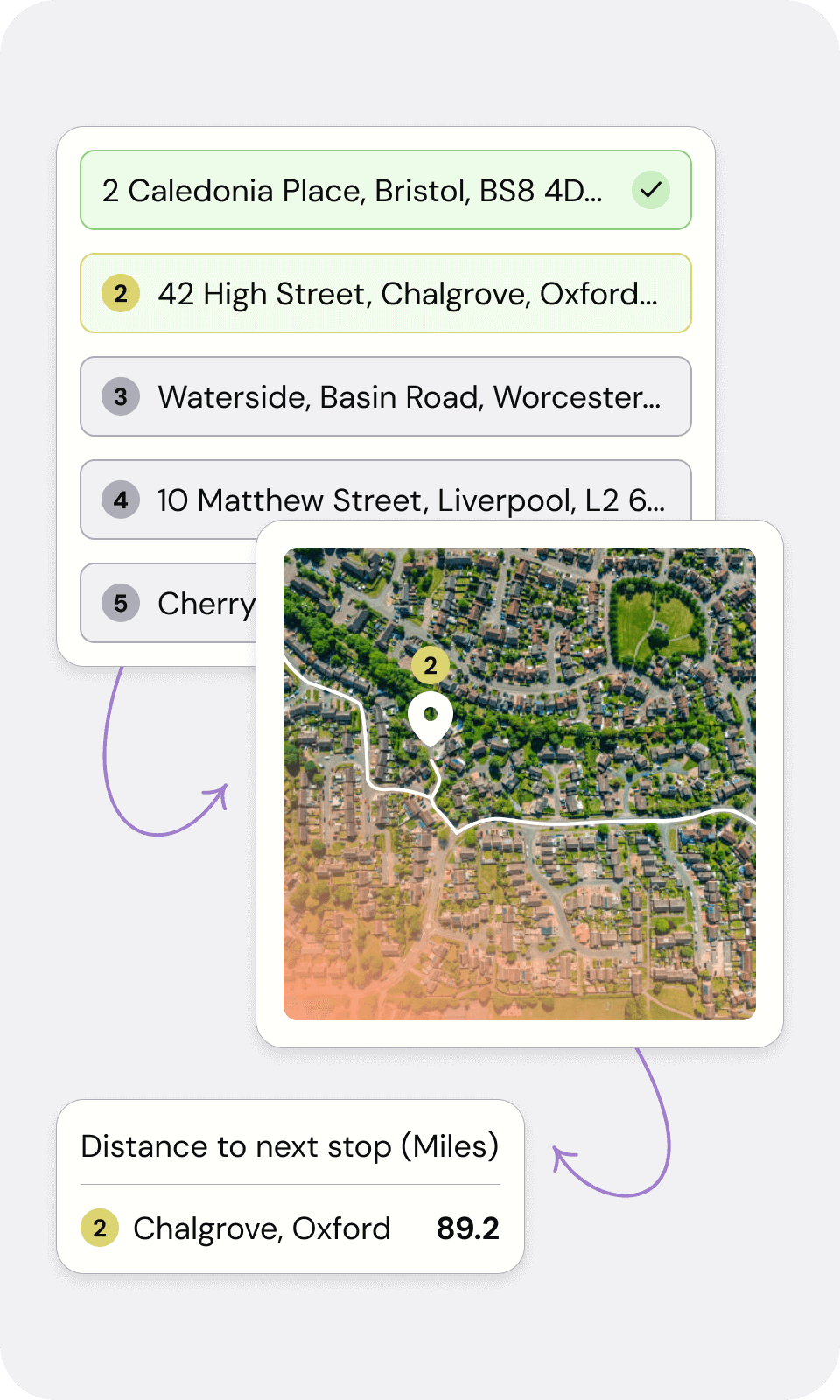This screenshot has height=1400, width=840.
Task: Click the satellite map thumbnail
Action: coord(520,783)
